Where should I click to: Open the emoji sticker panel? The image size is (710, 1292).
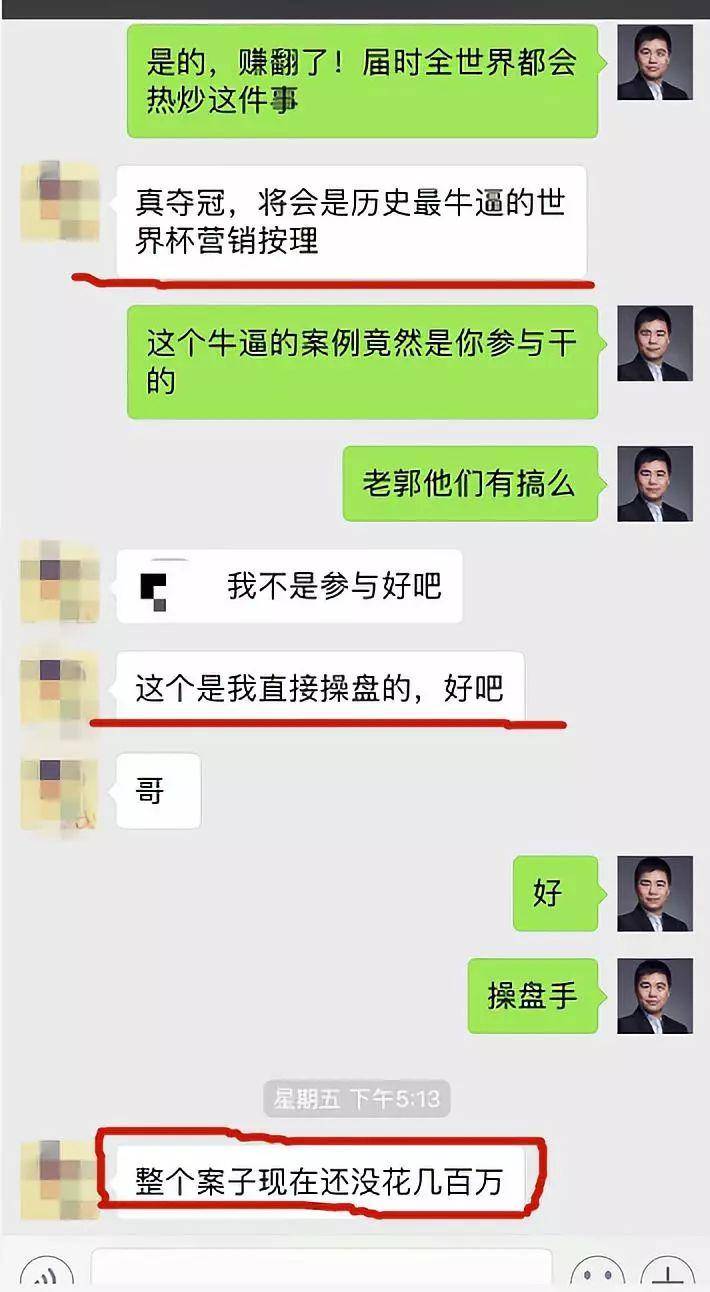pos(597,1276)
